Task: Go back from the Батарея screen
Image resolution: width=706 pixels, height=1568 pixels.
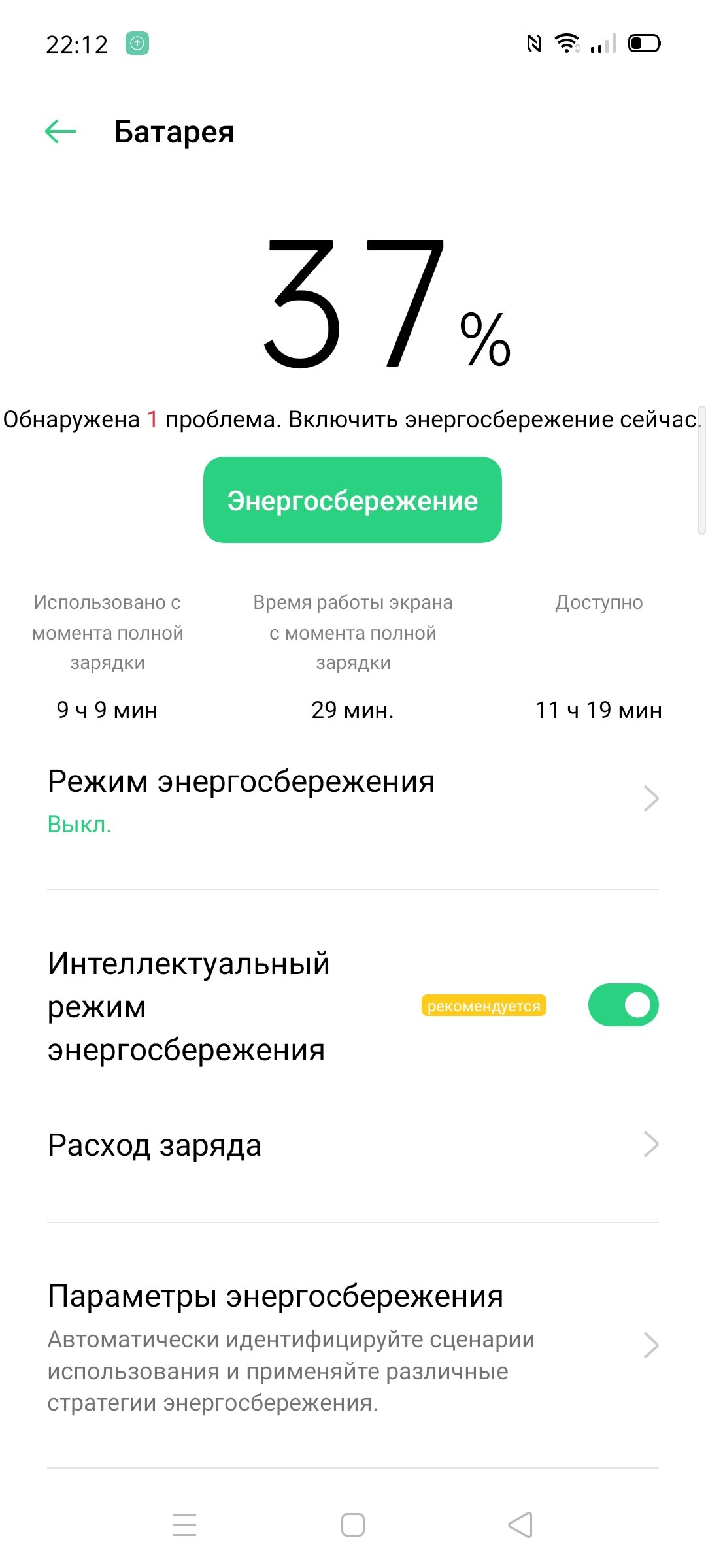Action: [x=61, y=132]
